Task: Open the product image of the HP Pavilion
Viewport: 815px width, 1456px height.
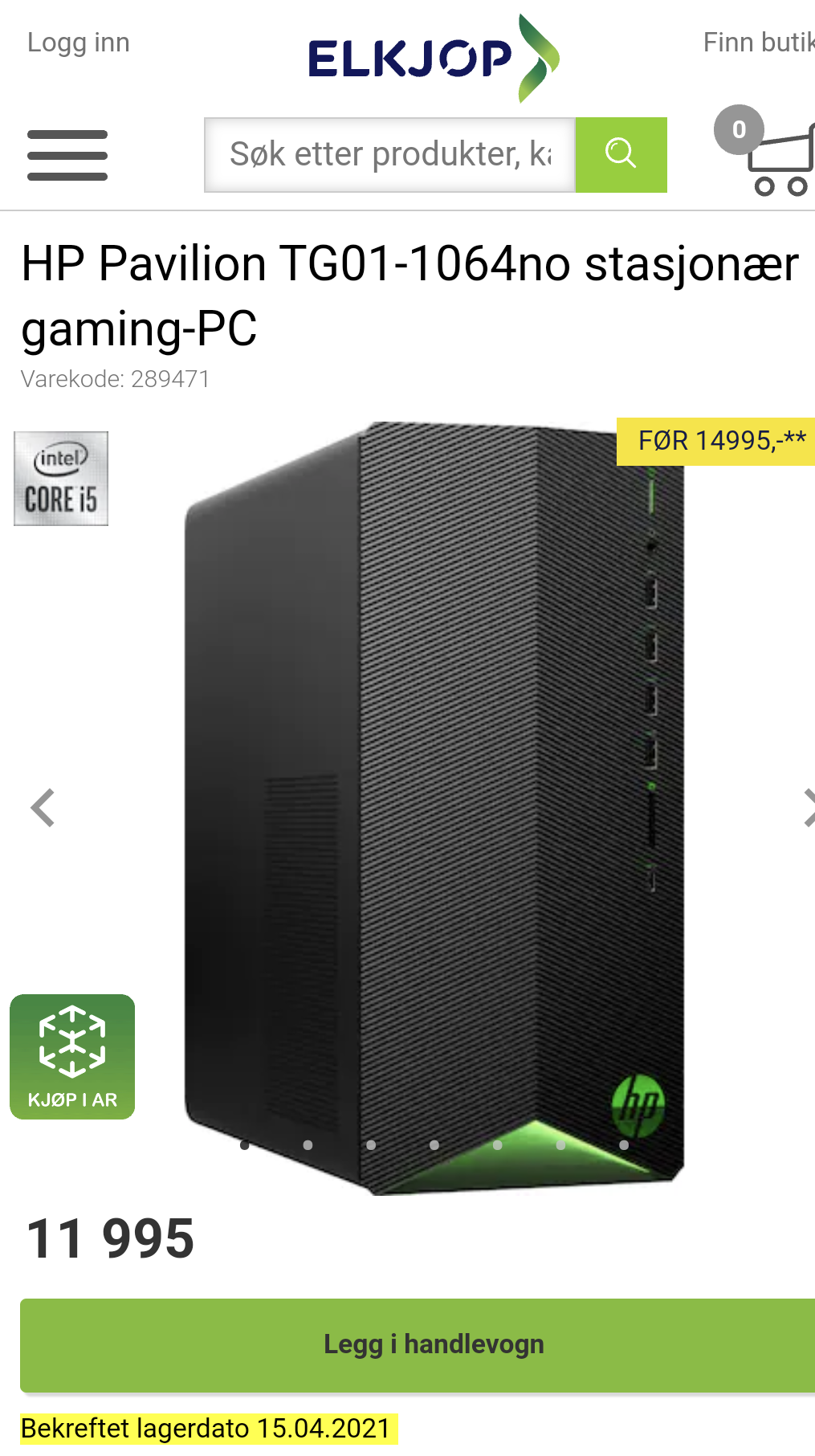Action: (434, 808)
